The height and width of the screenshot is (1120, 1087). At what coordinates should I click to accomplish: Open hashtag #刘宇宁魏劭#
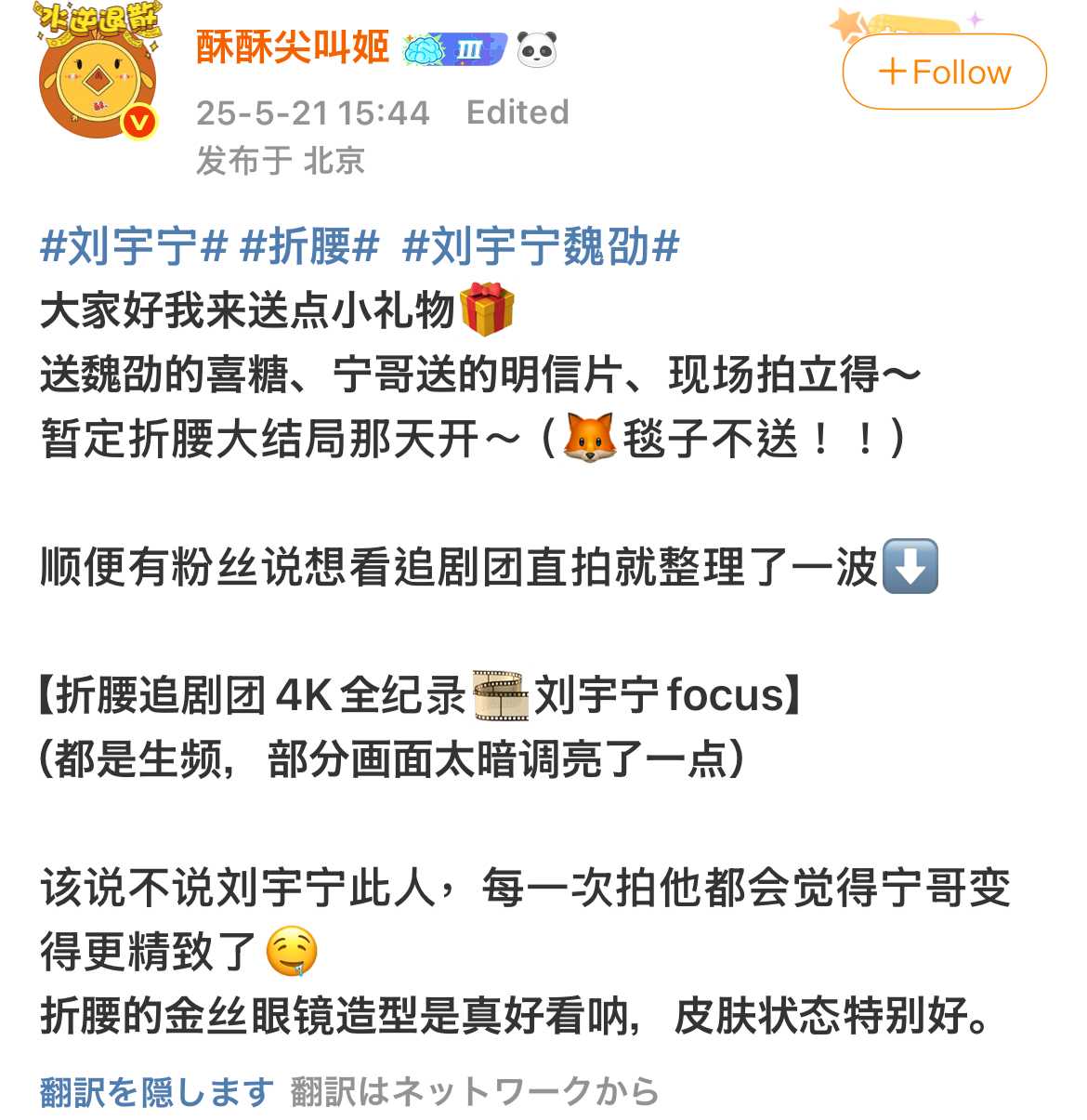541,247
